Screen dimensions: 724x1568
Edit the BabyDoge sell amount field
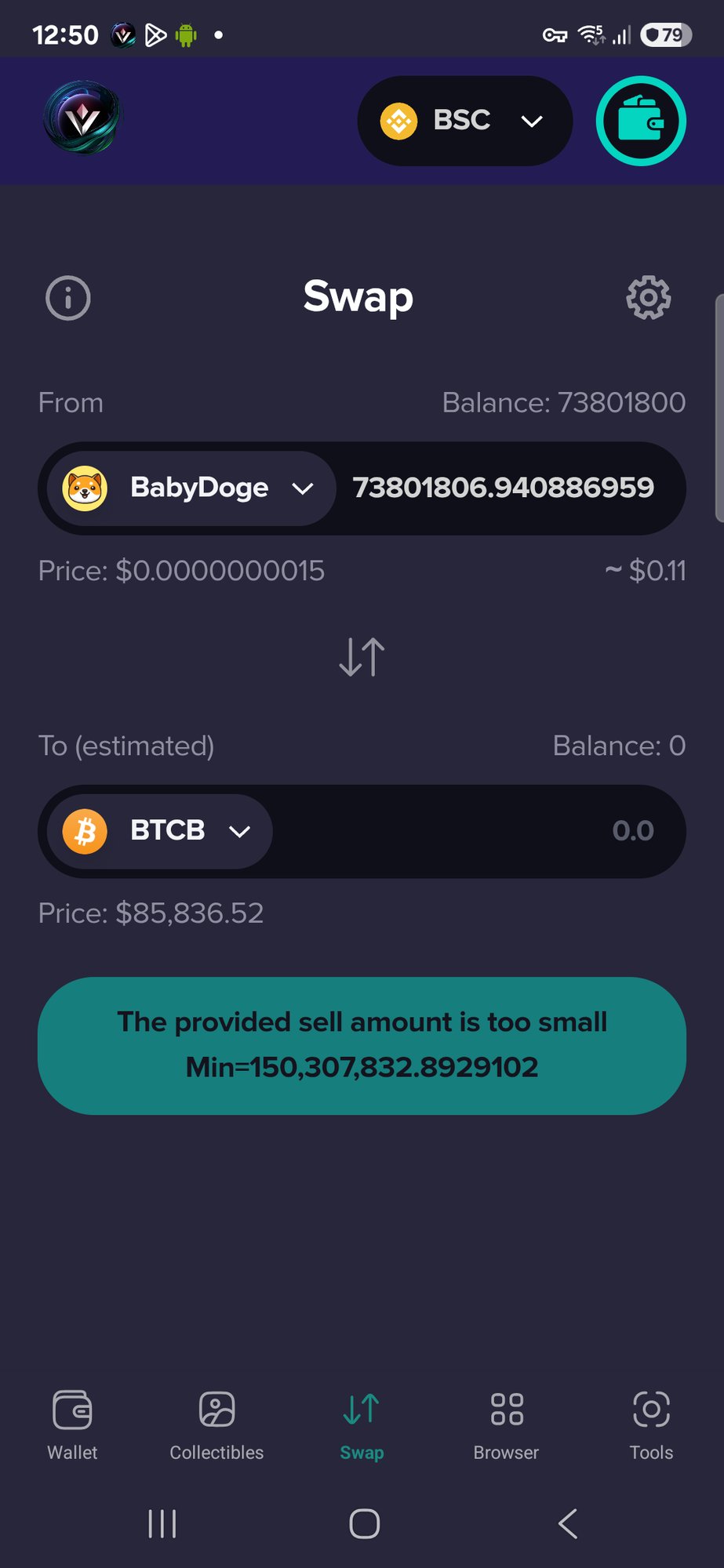[x=503, y=488]
